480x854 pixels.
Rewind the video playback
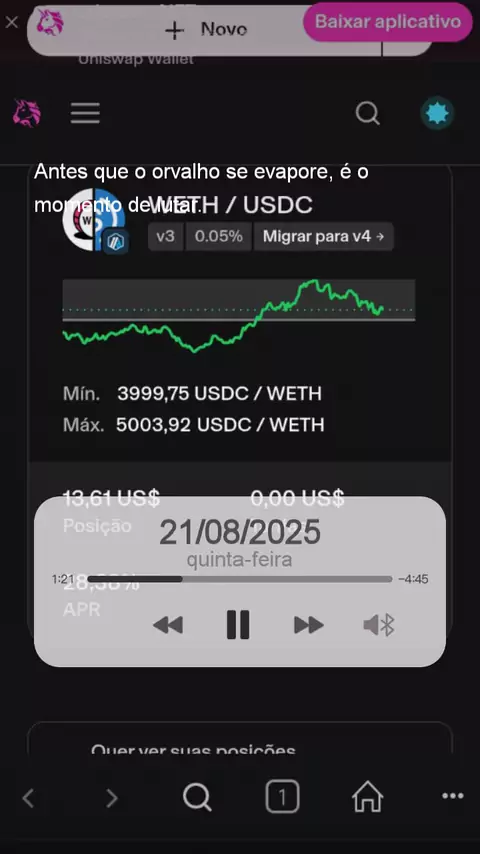coord(168,625)
